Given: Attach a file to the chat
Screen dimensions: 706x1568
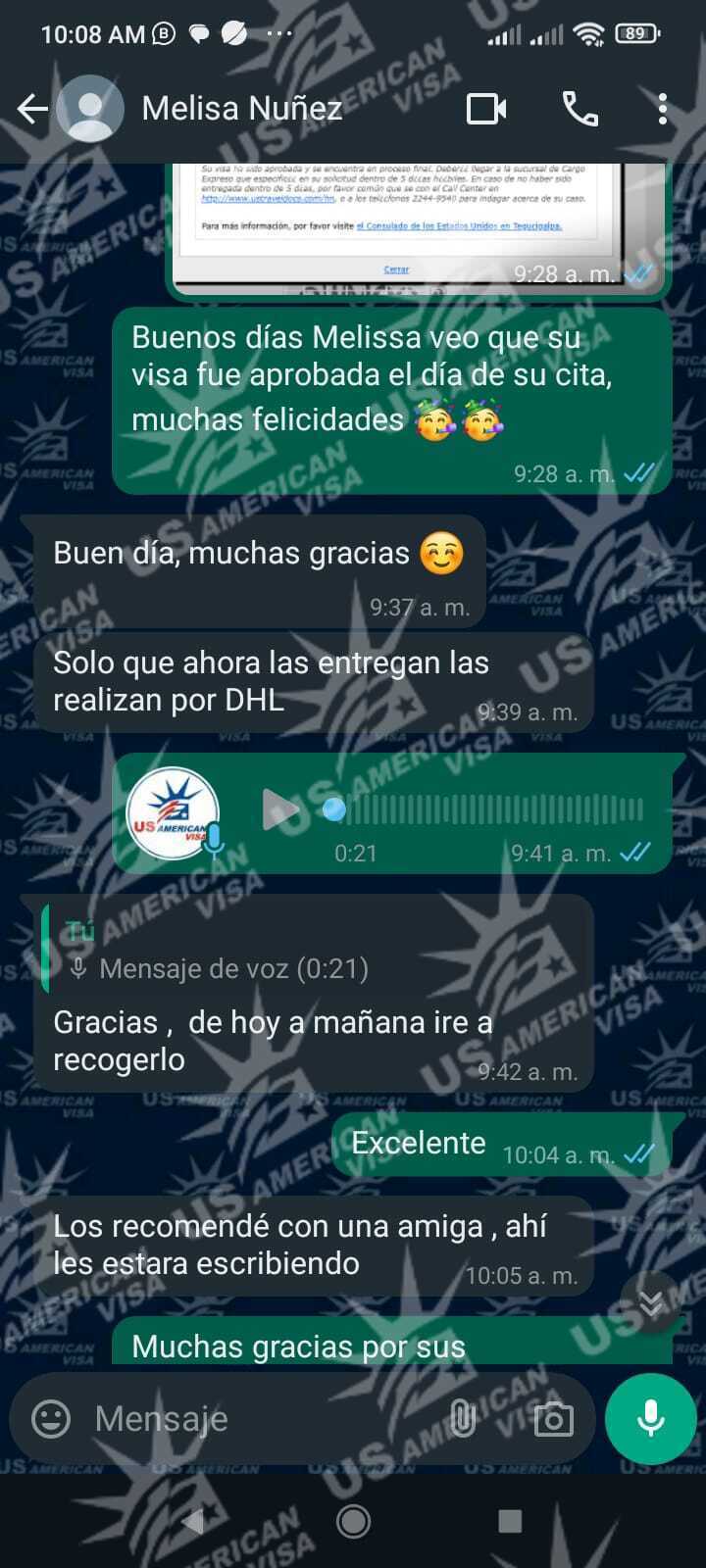Looking at the screenshot, I should point(462,1418).
